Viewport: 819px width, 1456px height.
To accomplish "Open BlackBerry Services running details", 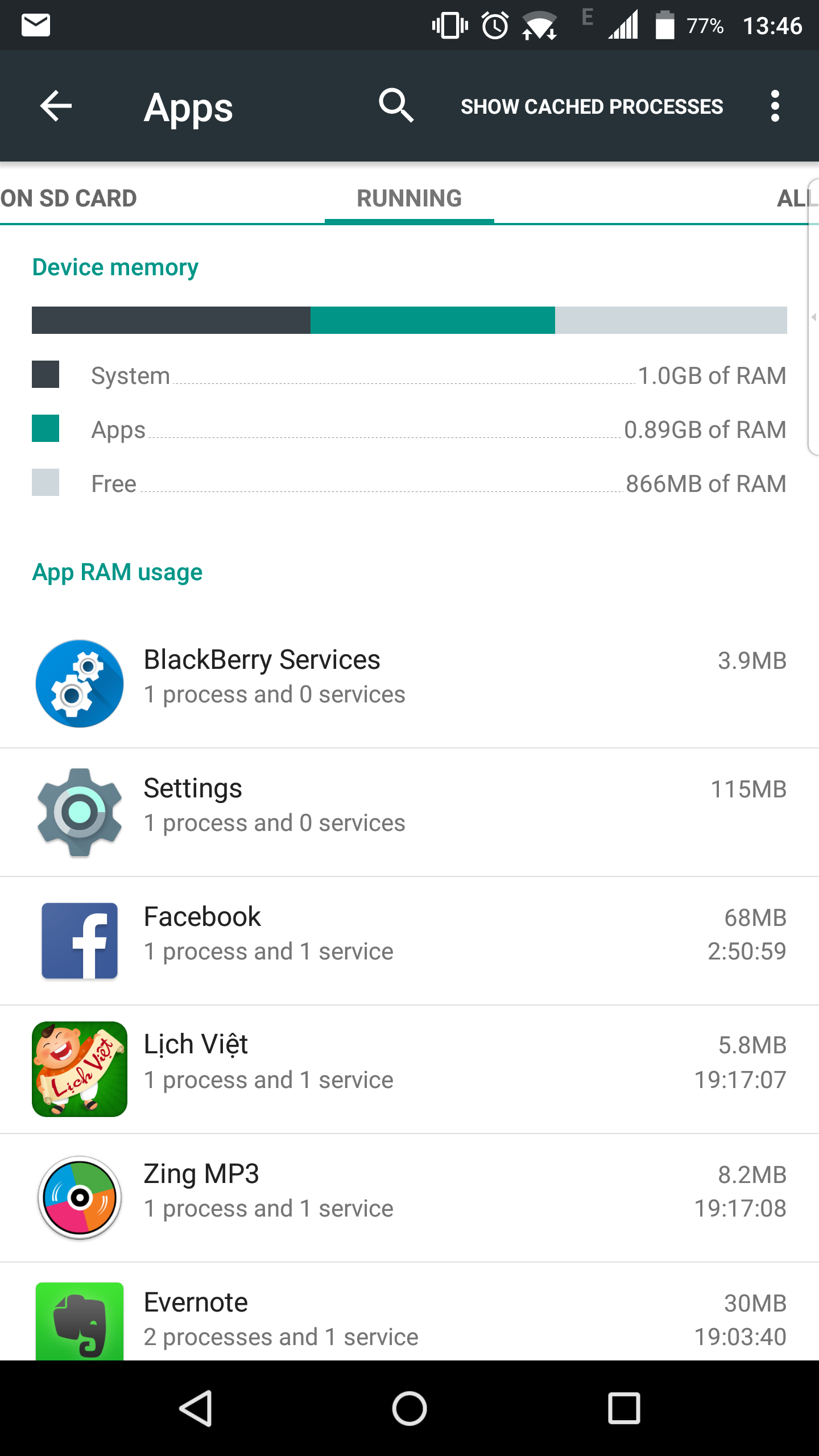I will pos(409,682).
